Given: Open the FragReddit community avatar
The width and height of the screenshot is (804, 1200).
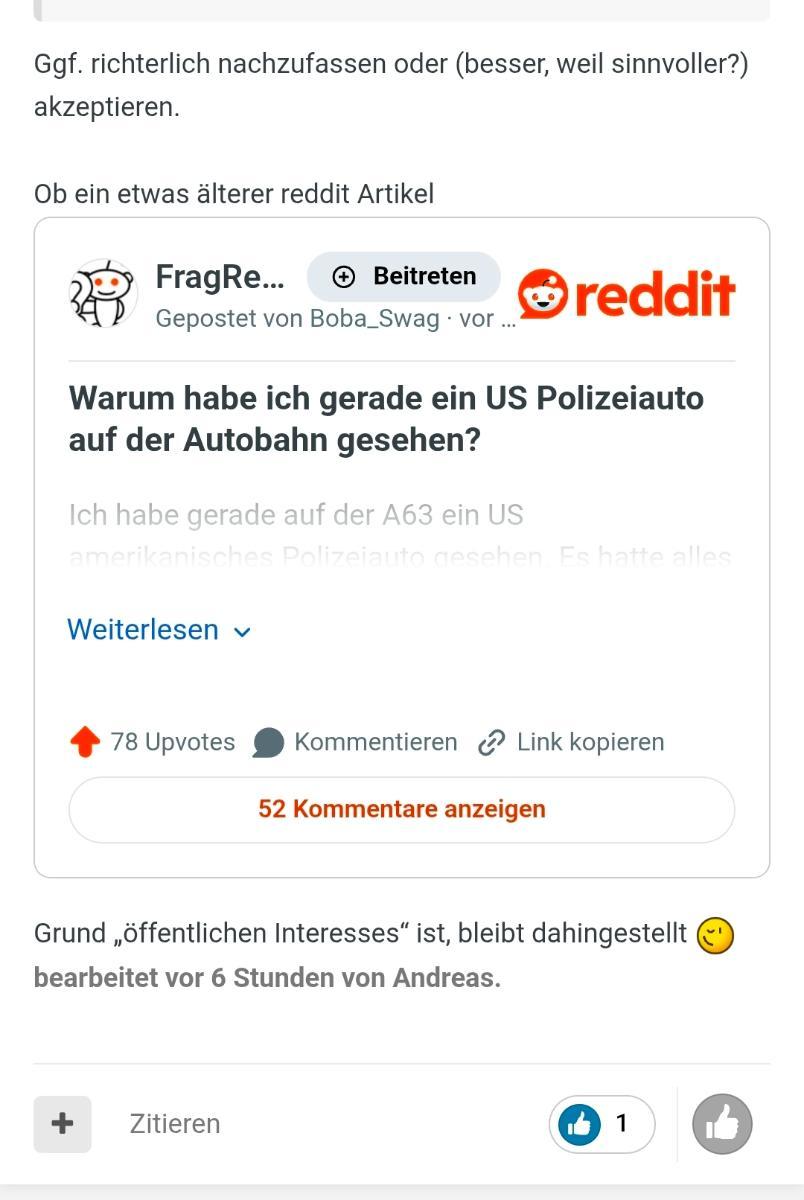Looking at the screenshot, I should pos(103,294).
